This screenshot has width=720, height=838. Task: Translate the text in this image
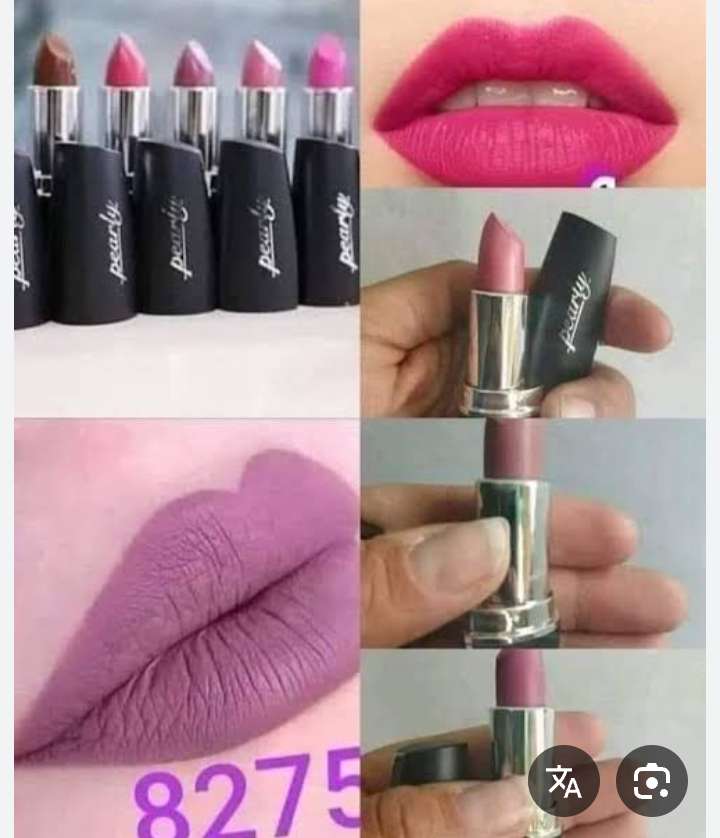click(x=564, y=781)
